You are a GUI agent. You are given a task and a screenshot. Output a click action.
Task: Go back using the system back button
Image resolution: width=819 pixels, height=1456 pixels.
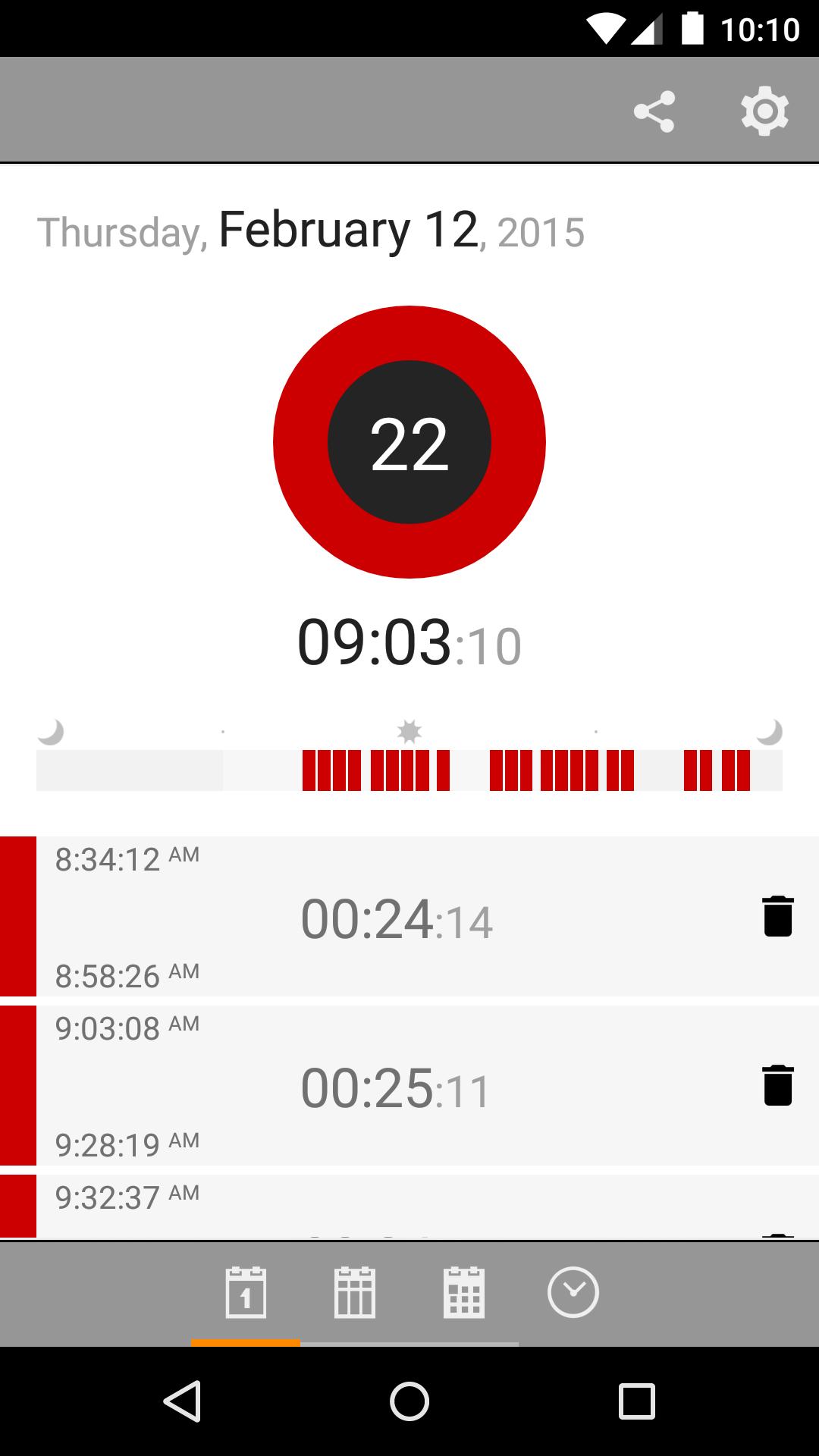coord(182,1401)
